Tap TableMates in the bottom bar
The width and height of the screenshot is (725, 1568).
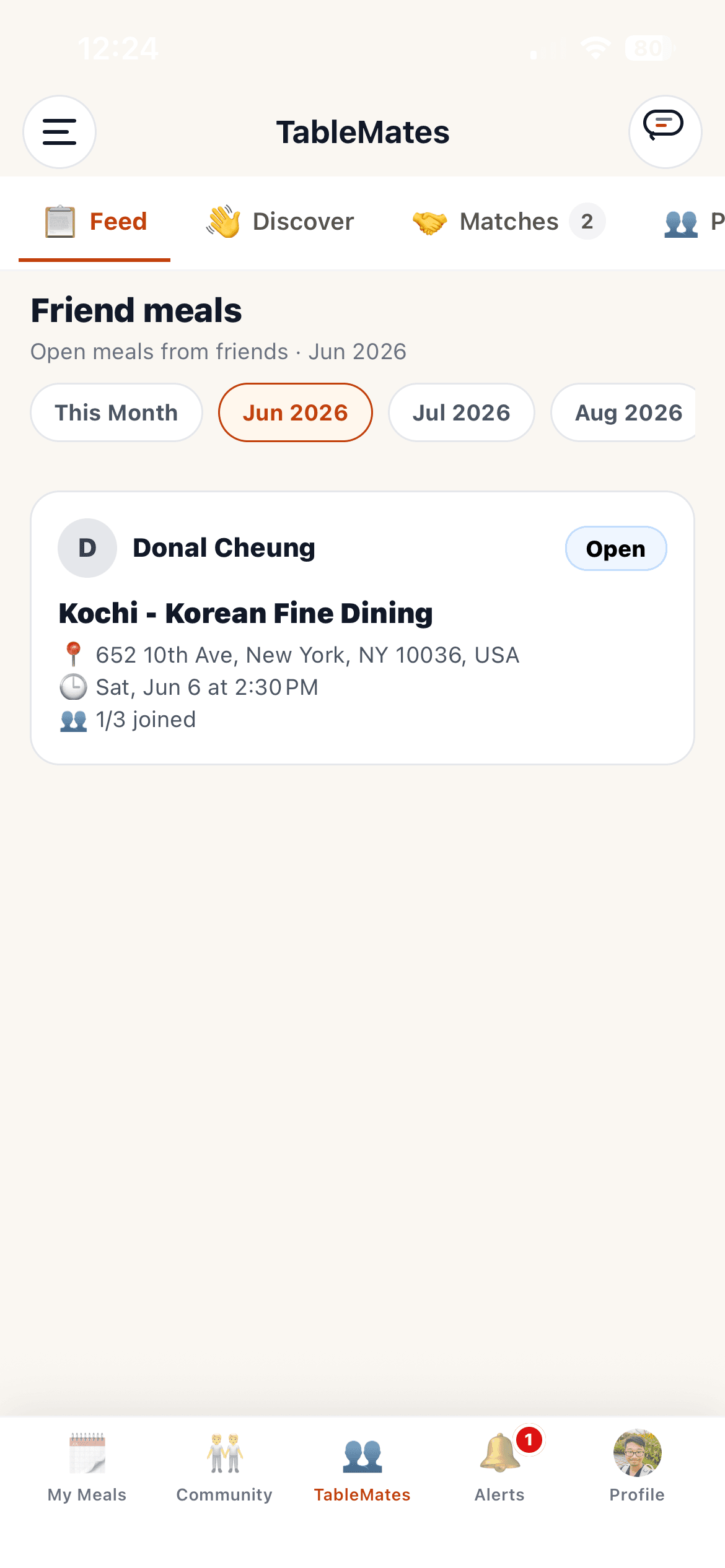coord(362,1468)
